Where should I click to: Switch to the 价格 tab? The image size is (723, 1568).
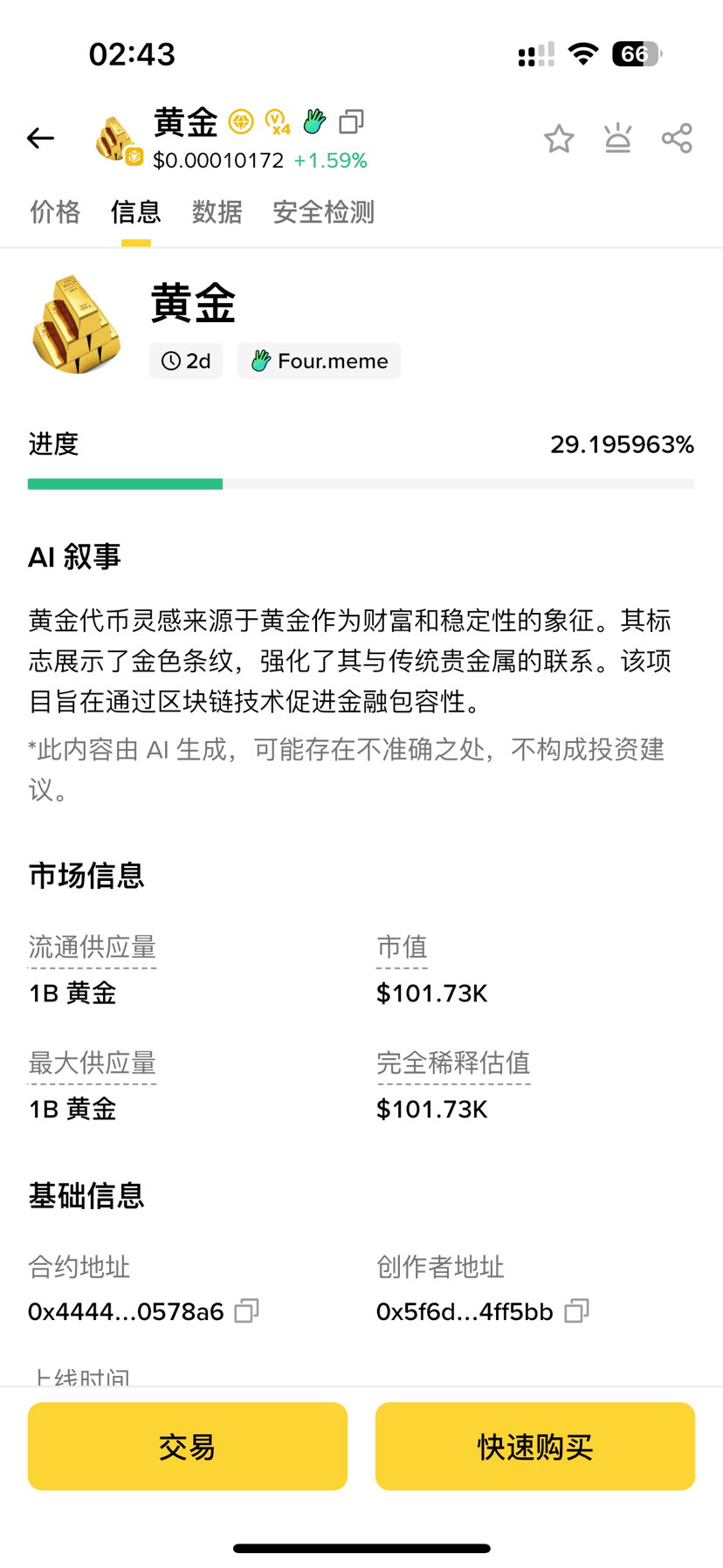click(55, 212)
